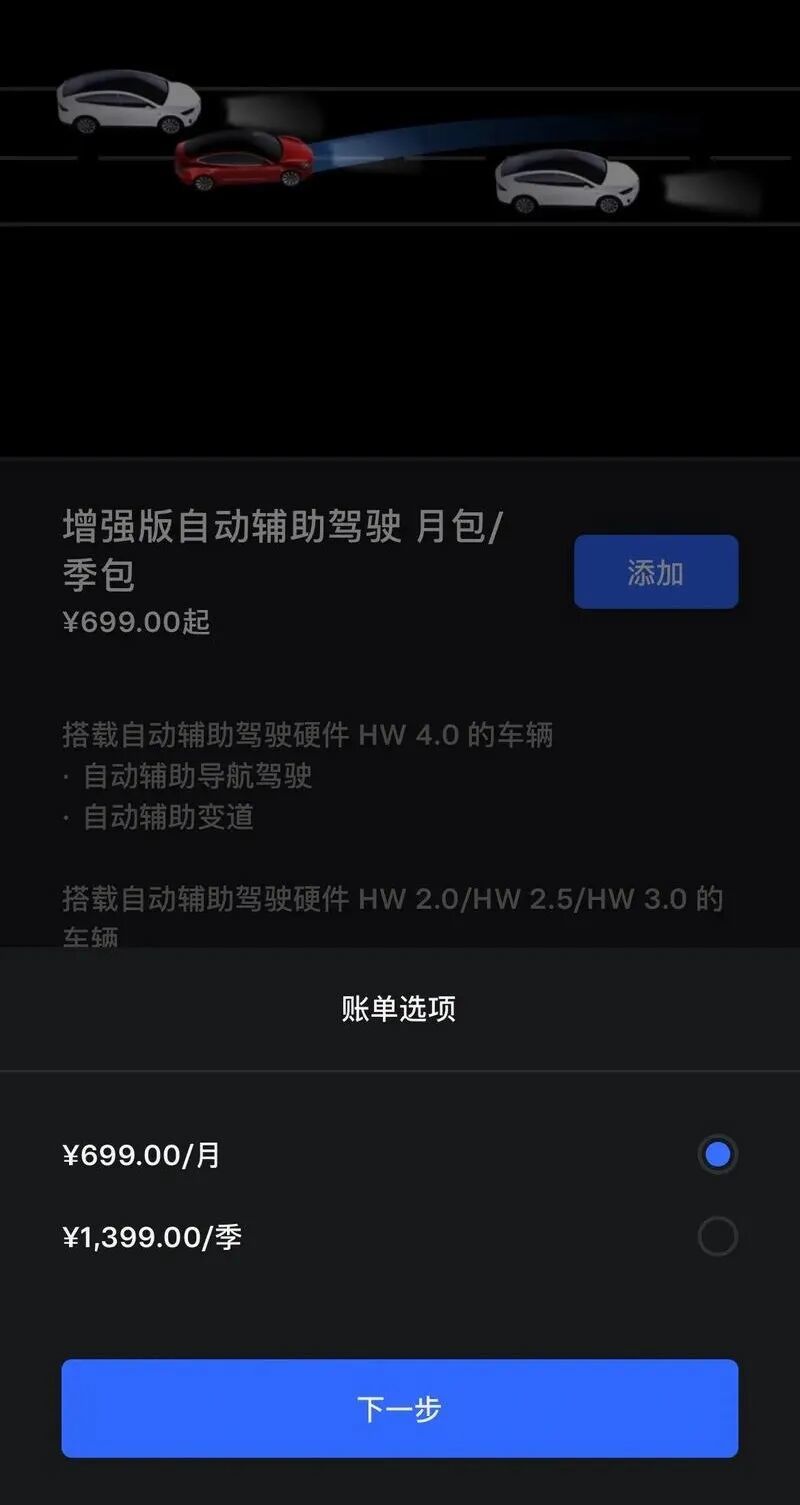Image resolution: width=800 pixels, height=1505 pixels.
Task: Click the ¥699.00/月 price label text
Action: click(140, 1157)
